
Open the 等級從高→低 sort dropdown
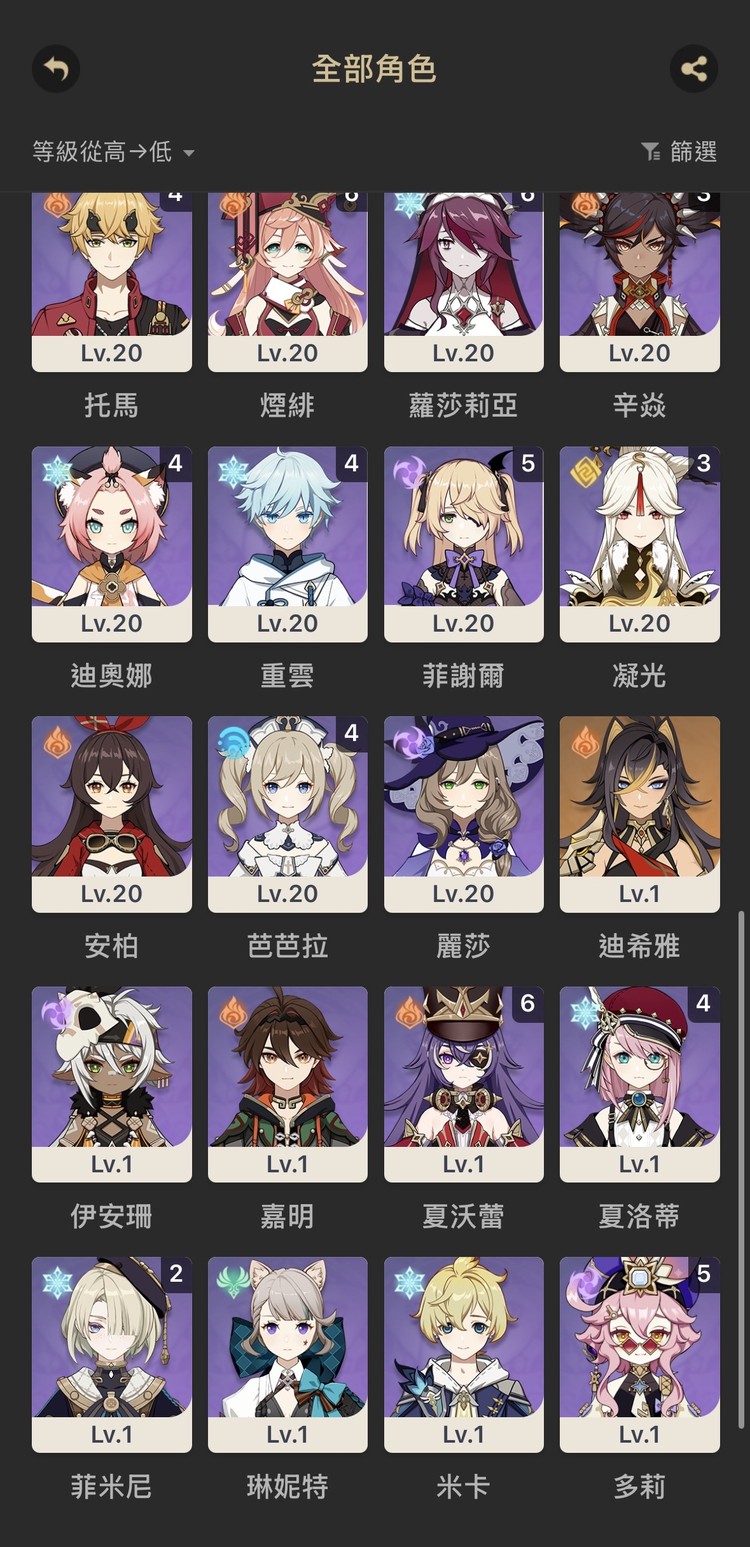(105, 150)
